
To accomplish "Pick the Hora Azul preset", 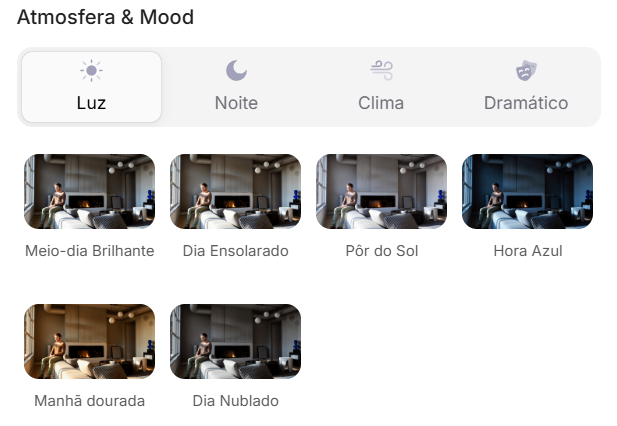I will 527,192.
